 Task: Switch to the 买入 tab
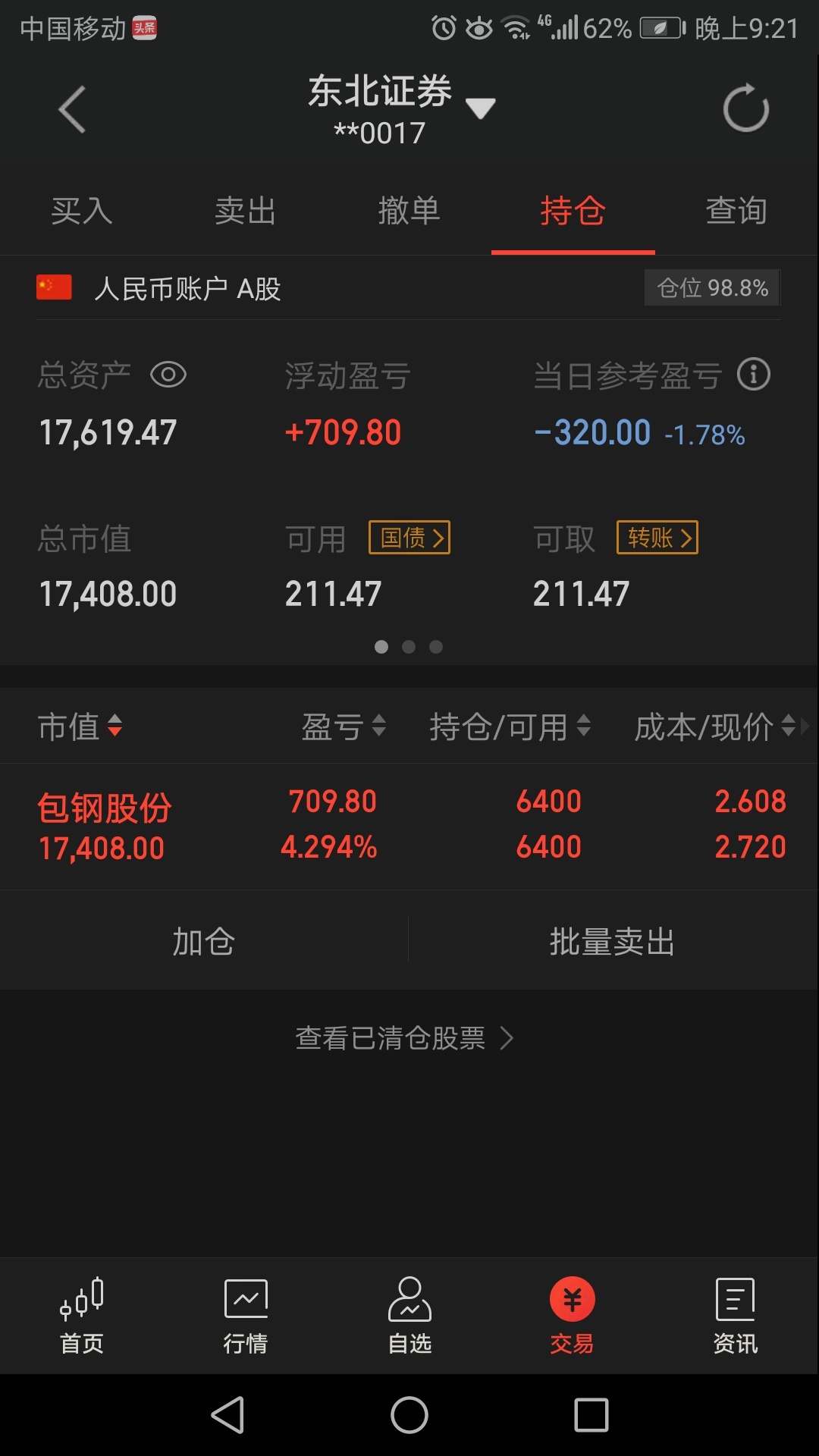point(82,211)
